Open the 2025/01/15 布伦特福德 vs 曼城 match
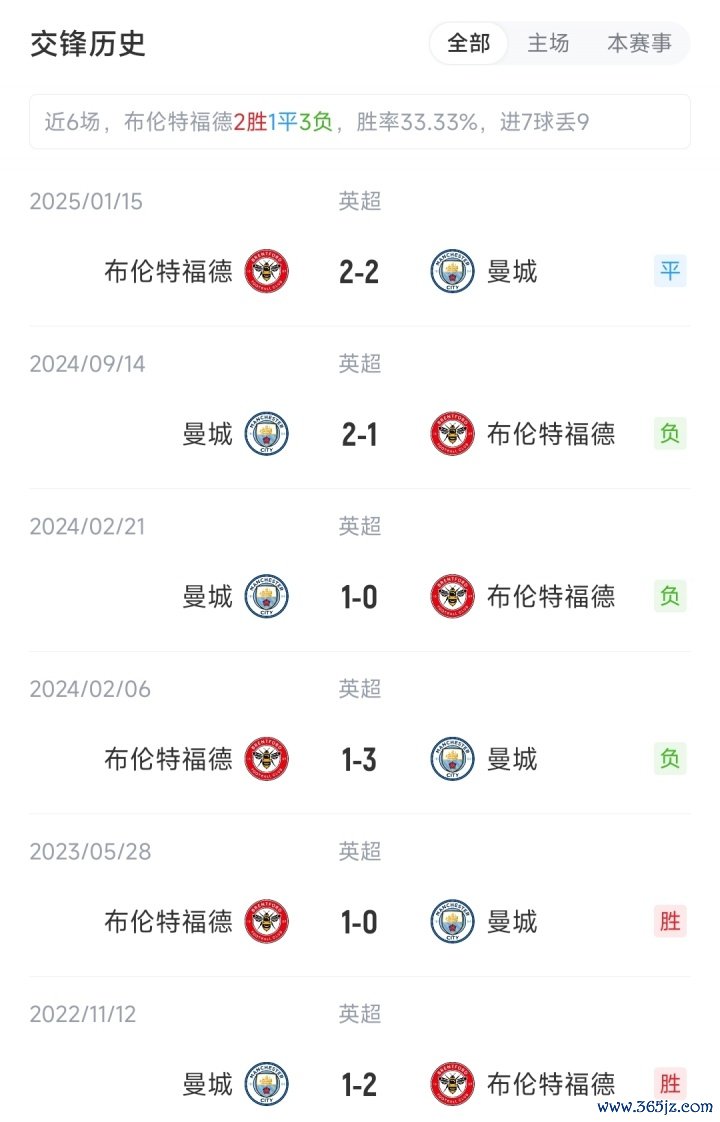The height and width of the screenshot is (1122, 720). click(x=359, y=271)
